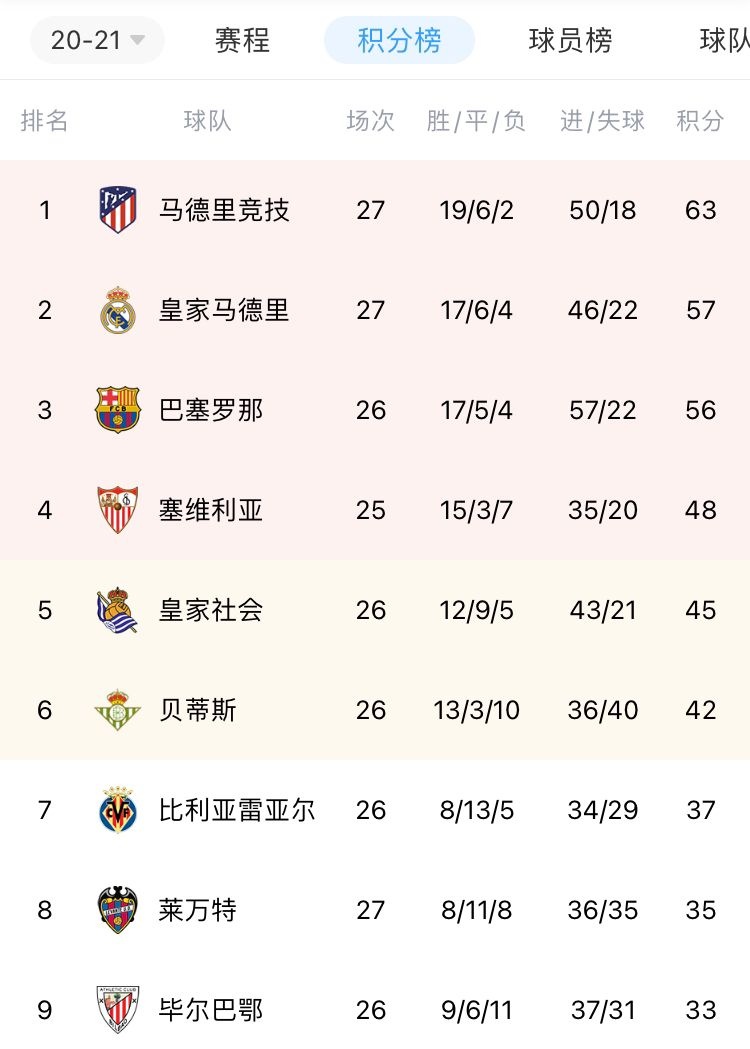The image size is (750, 1049).
Task: Switch to the 球员榜 tab
Action: [570, 40]
